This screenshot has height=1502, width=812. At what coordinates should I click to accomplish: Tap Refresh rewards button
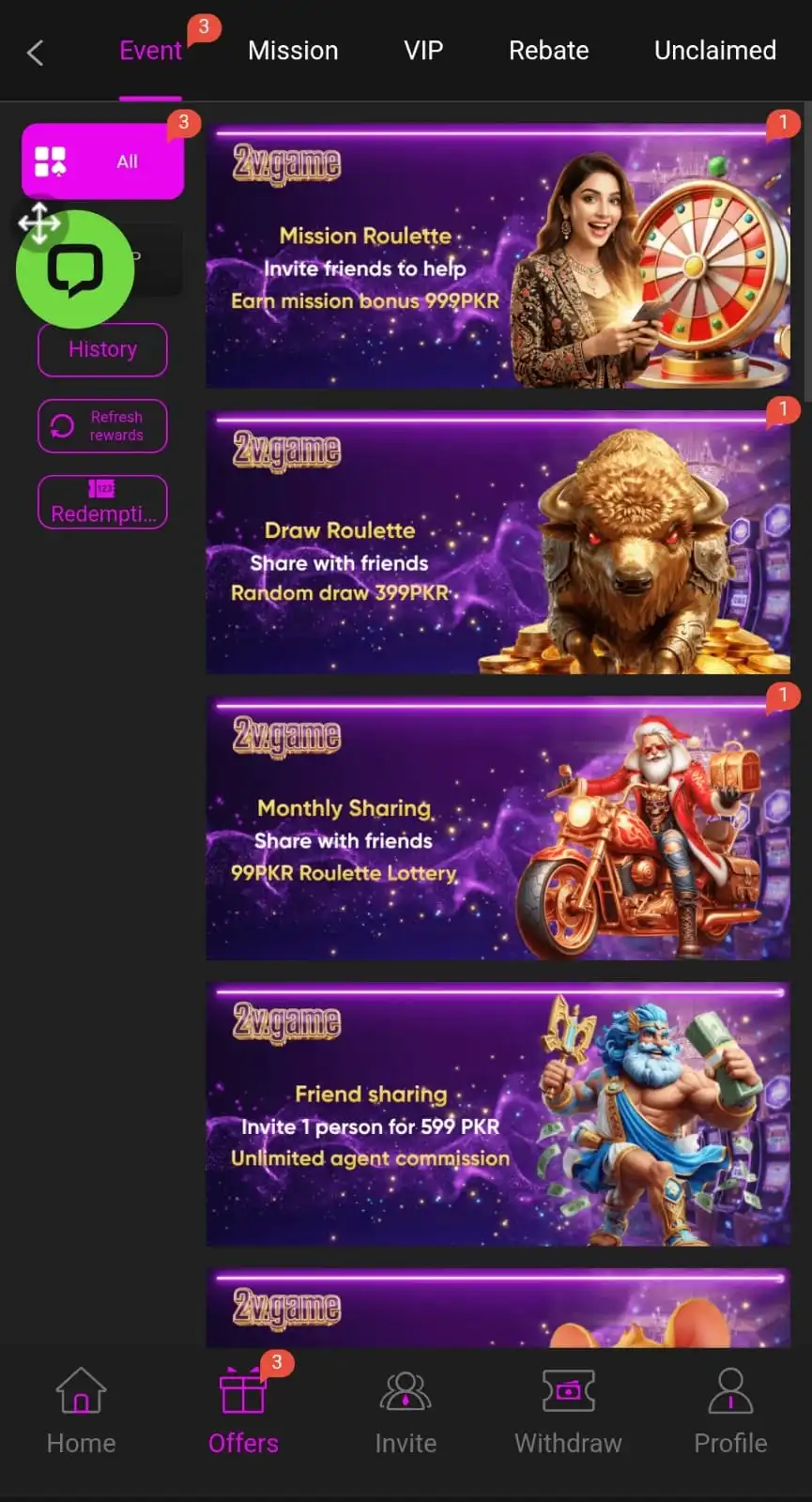[x=102, y=426]
